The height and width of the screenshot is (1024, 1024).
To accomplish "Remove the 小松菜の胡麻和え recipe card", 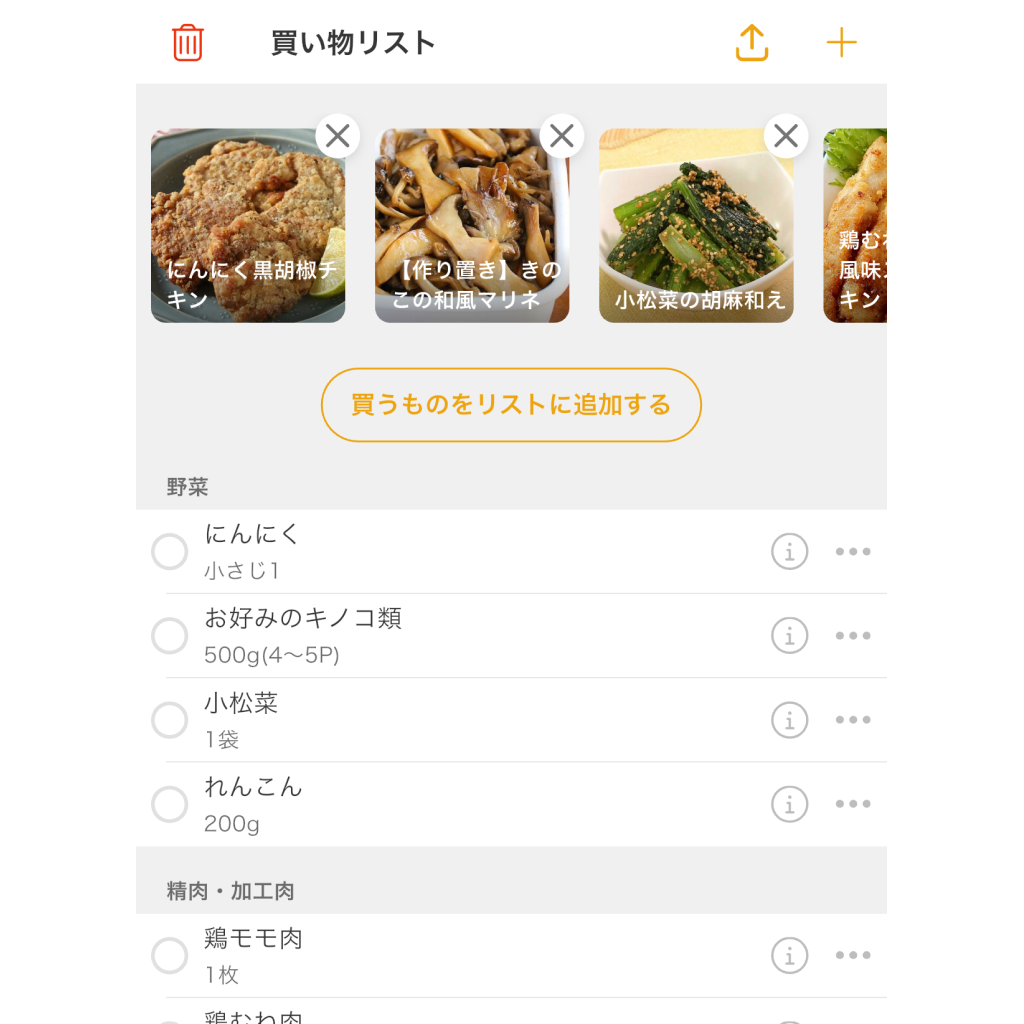I will (x=786, y=136).
